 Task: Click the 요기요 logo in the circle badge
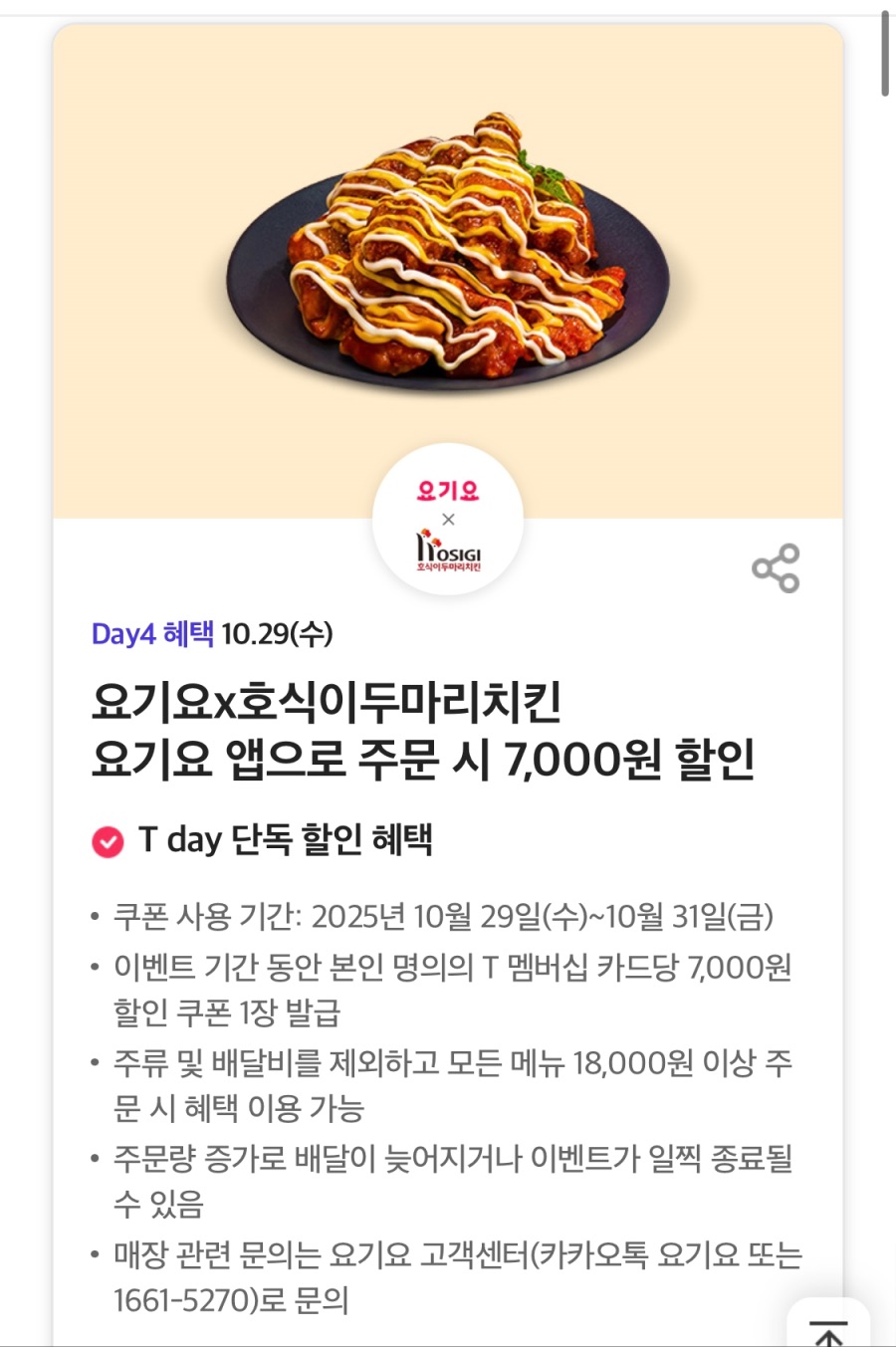[x=448, y=488]
